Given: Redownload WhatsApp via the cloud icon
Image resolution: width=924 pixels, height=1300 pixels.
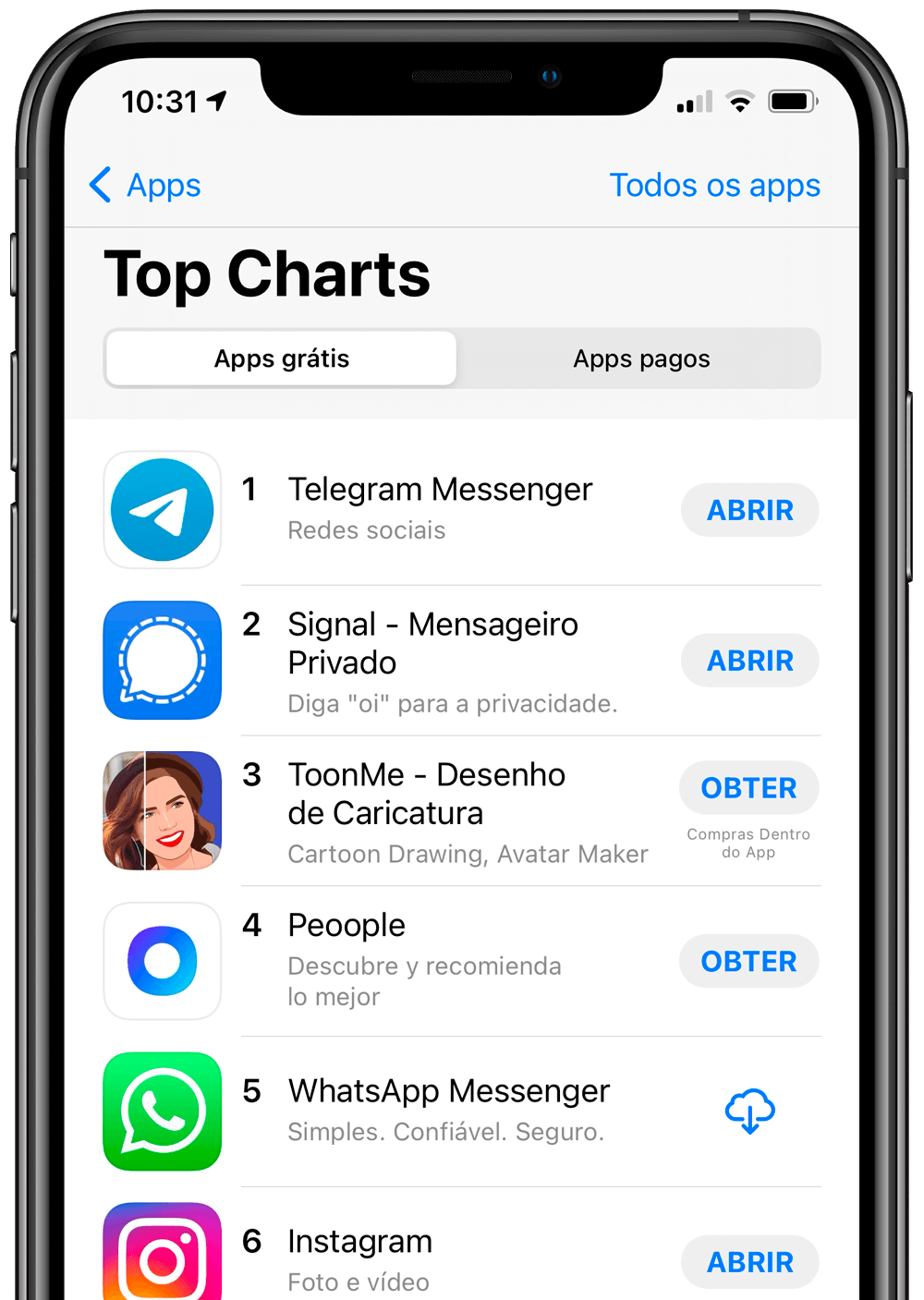Looking at the screenshot, I should pos(749,1111).
